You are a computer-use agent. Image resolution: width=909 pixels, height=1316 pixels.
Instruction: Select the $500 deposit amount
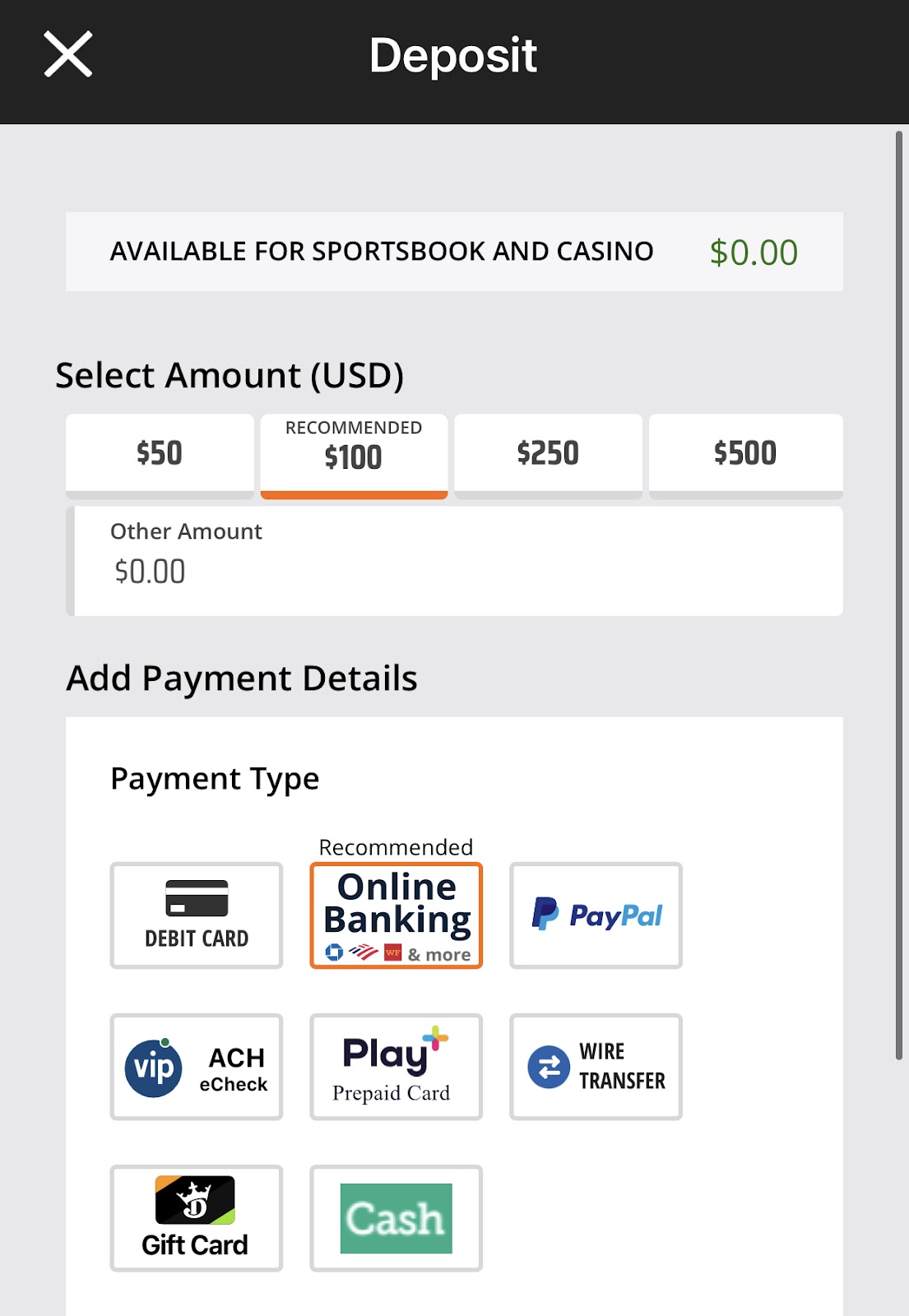(745, 453)
